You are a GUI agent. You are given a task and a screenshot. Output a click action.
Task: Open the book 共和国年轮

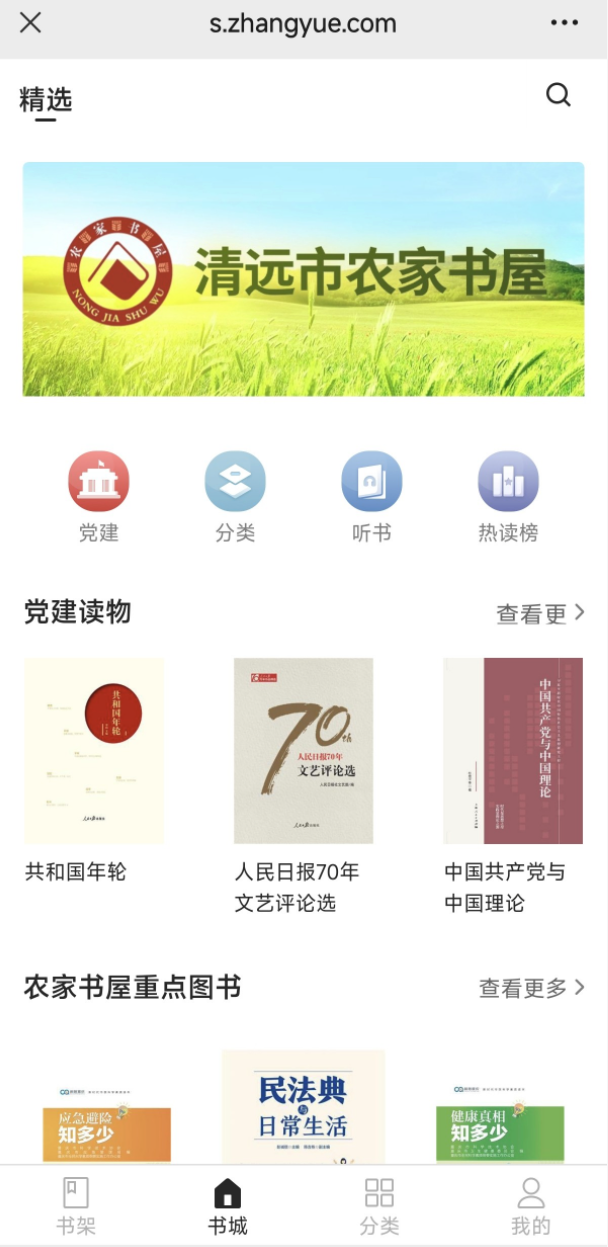point(94,750)
